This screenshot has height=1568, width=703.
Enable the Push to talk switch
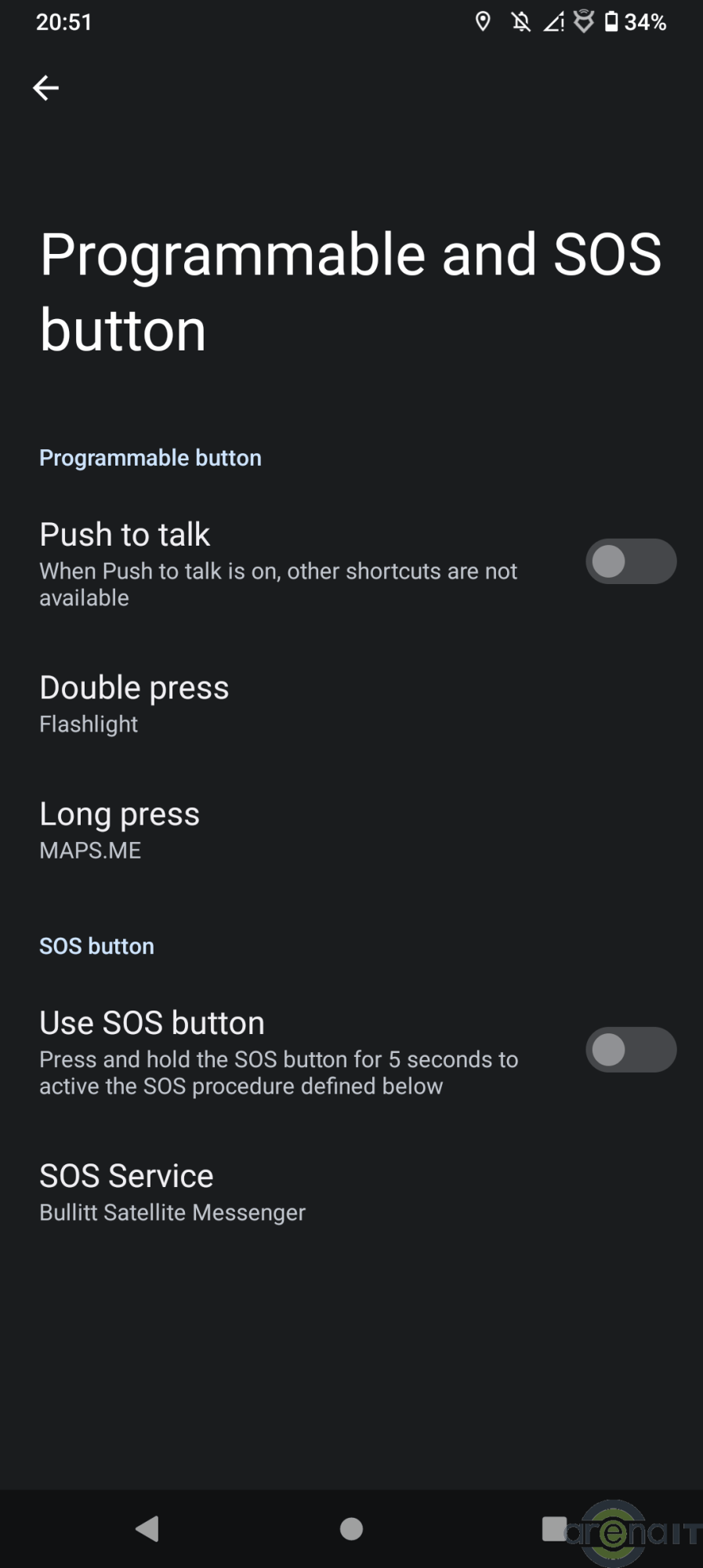pos(630,561)
